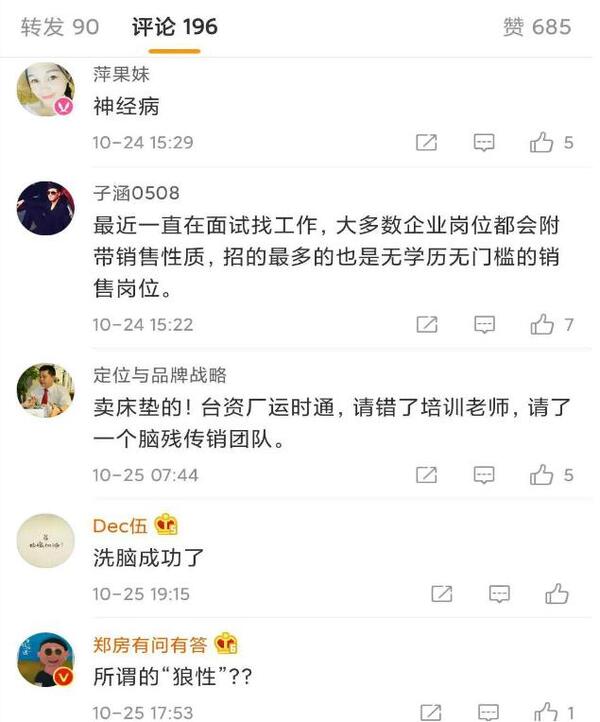Repost 子涵0508's comment

tap(426, 324)
